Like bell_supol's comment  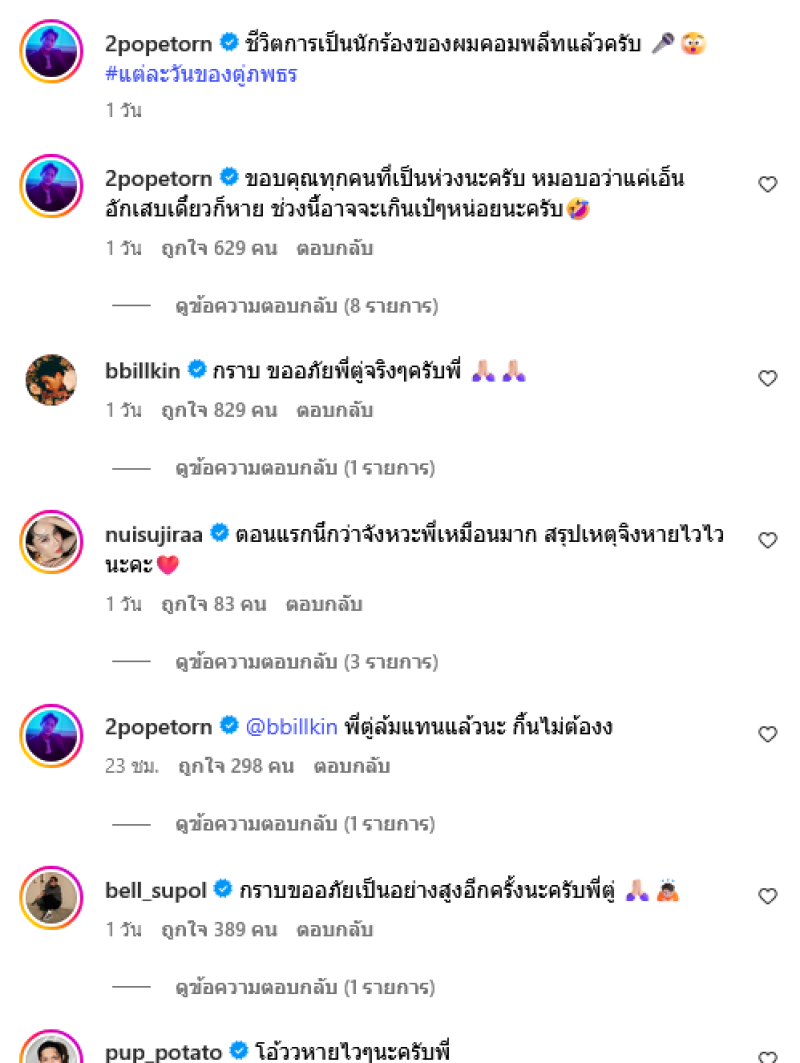pyautogui.click(x=767, y=896)
